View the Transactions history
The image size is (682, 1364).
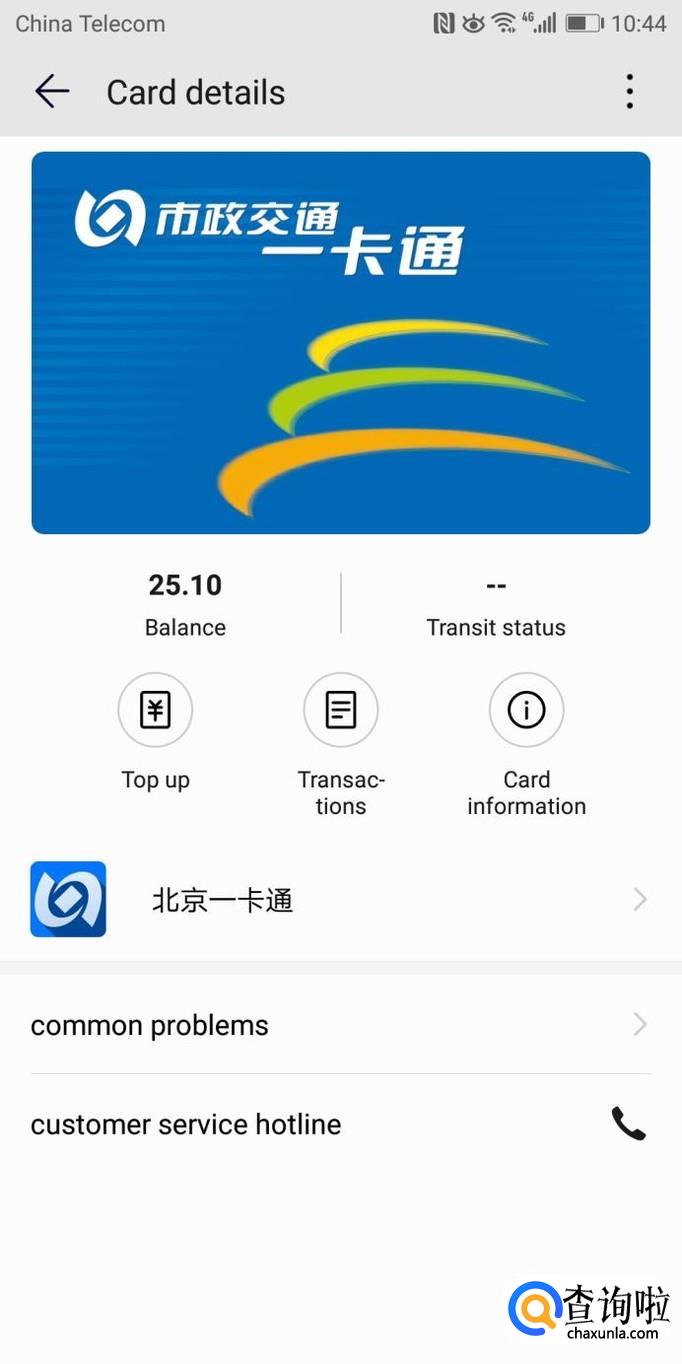coord(340,711)
